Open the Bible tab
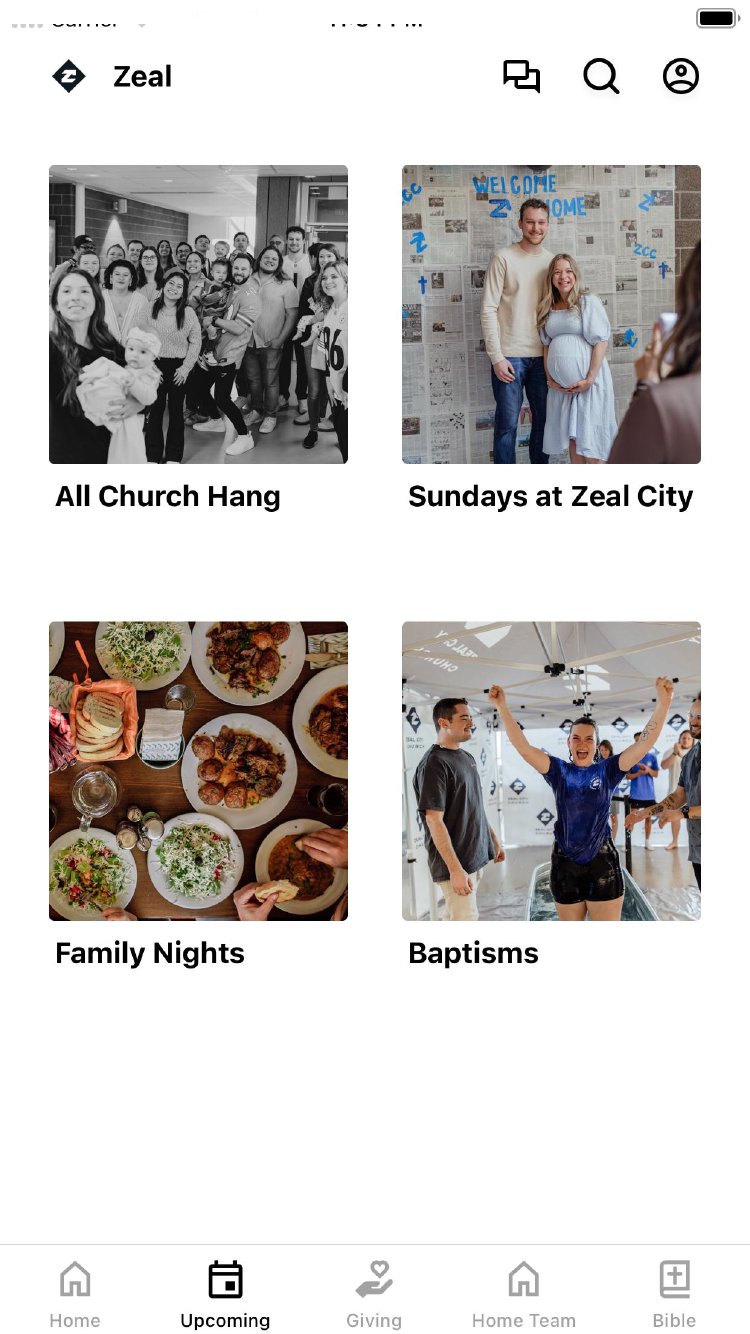The width and height of the screenshot is (750, 1334). tap(674, 1294)
